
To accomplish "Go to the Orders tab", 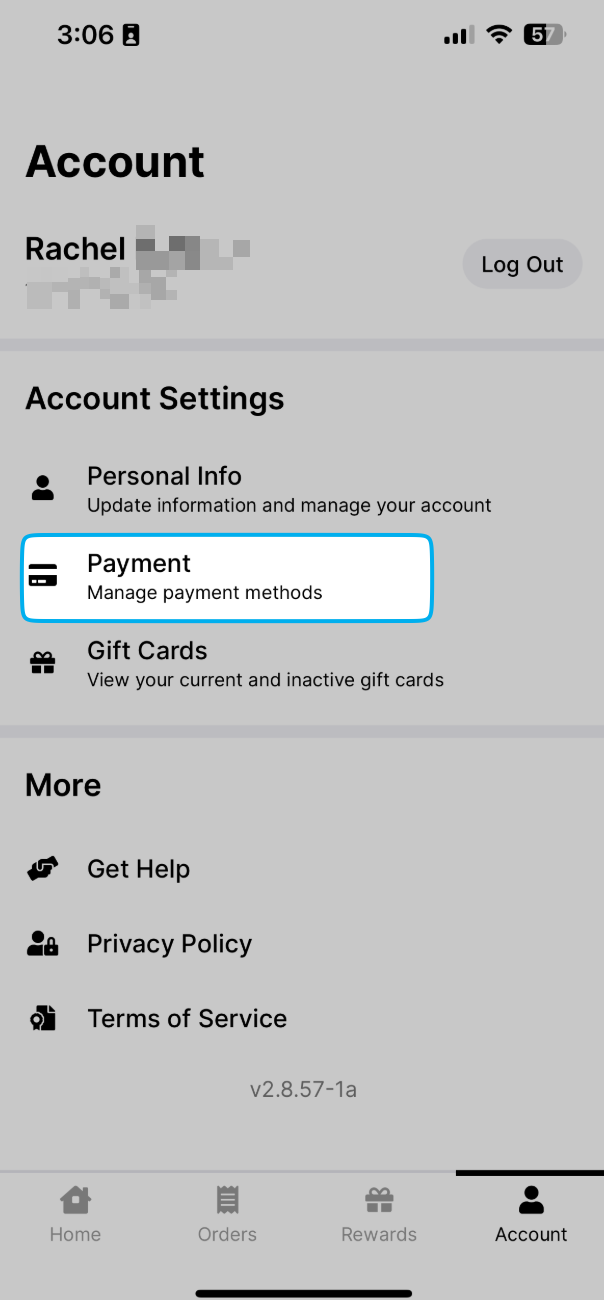I will 227,1215.
